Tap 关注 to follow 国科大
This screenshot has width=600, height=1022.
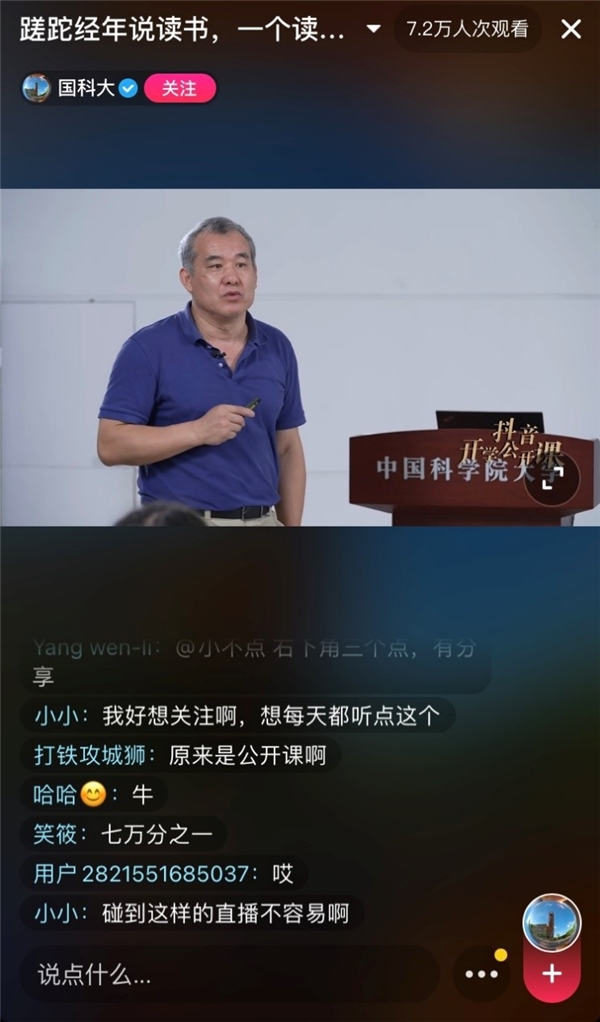[180, 88]
